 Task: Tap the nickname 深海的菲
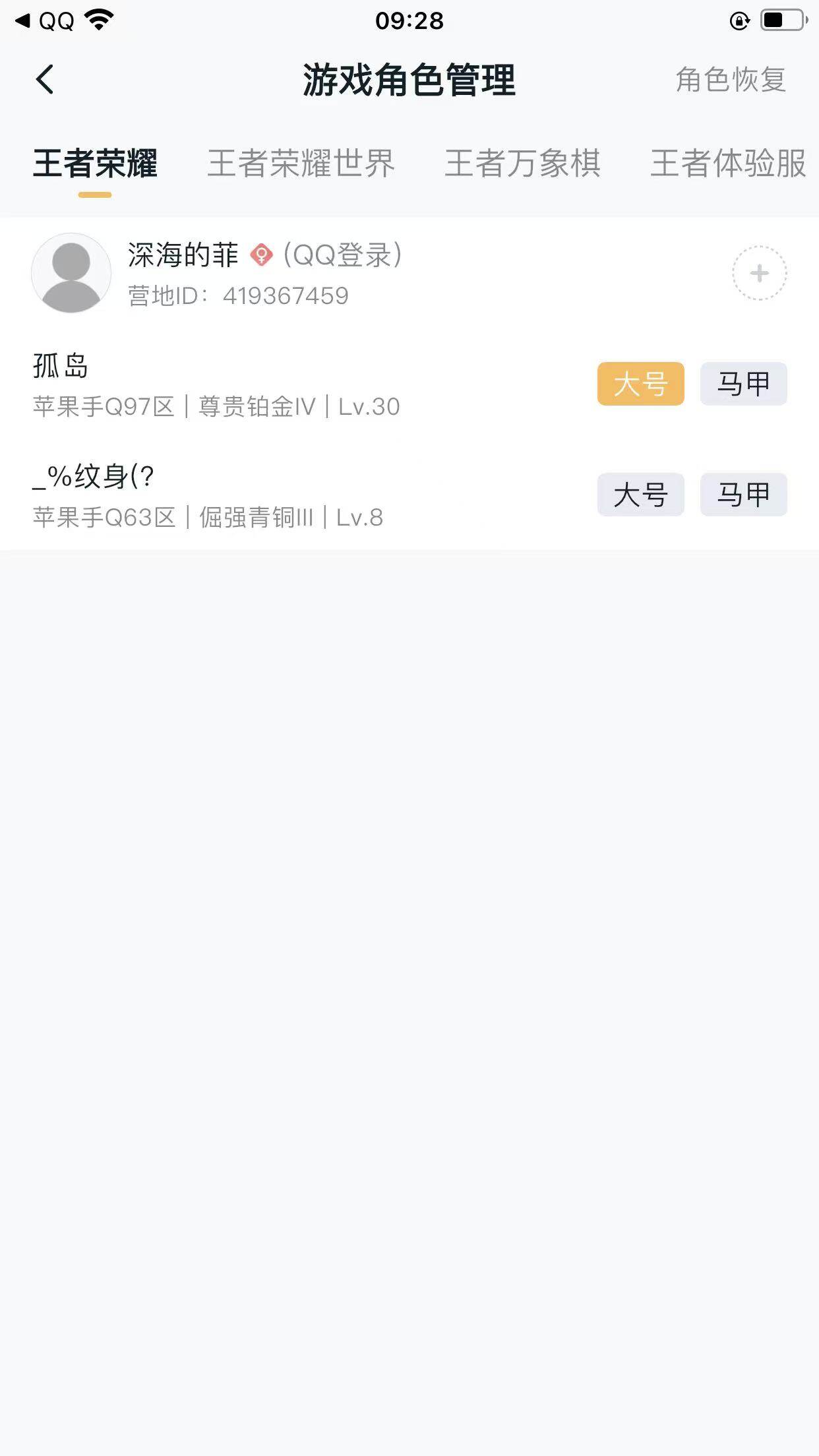click(183, 255)
